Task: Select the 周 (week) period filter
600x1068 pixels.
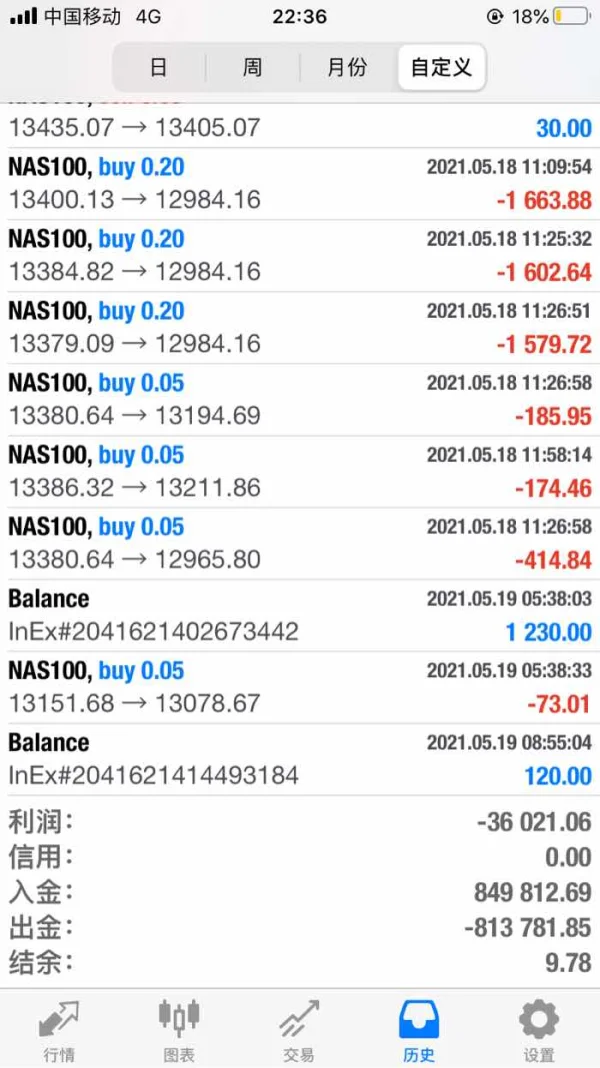Action: coord(252,68)
